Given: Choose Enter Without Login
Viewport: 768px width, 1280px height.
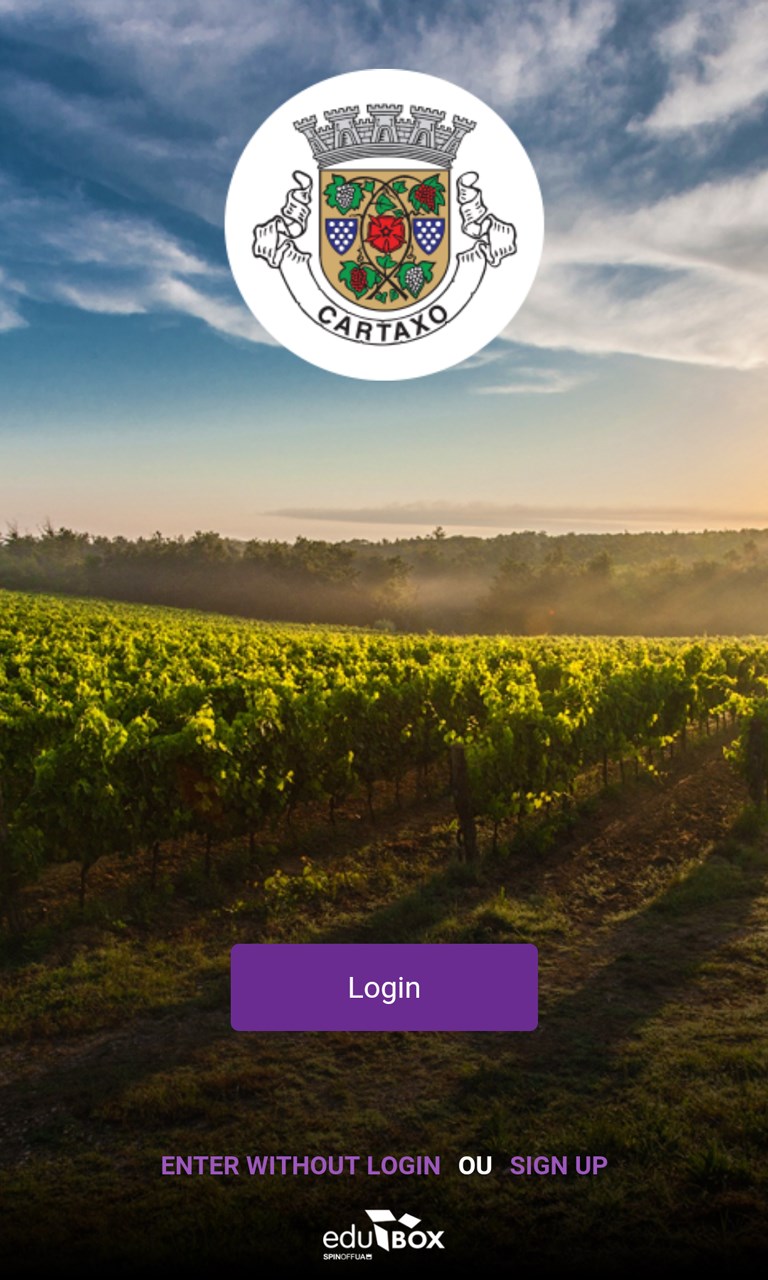Looking at the screenshot, I should coord(300,1165).
